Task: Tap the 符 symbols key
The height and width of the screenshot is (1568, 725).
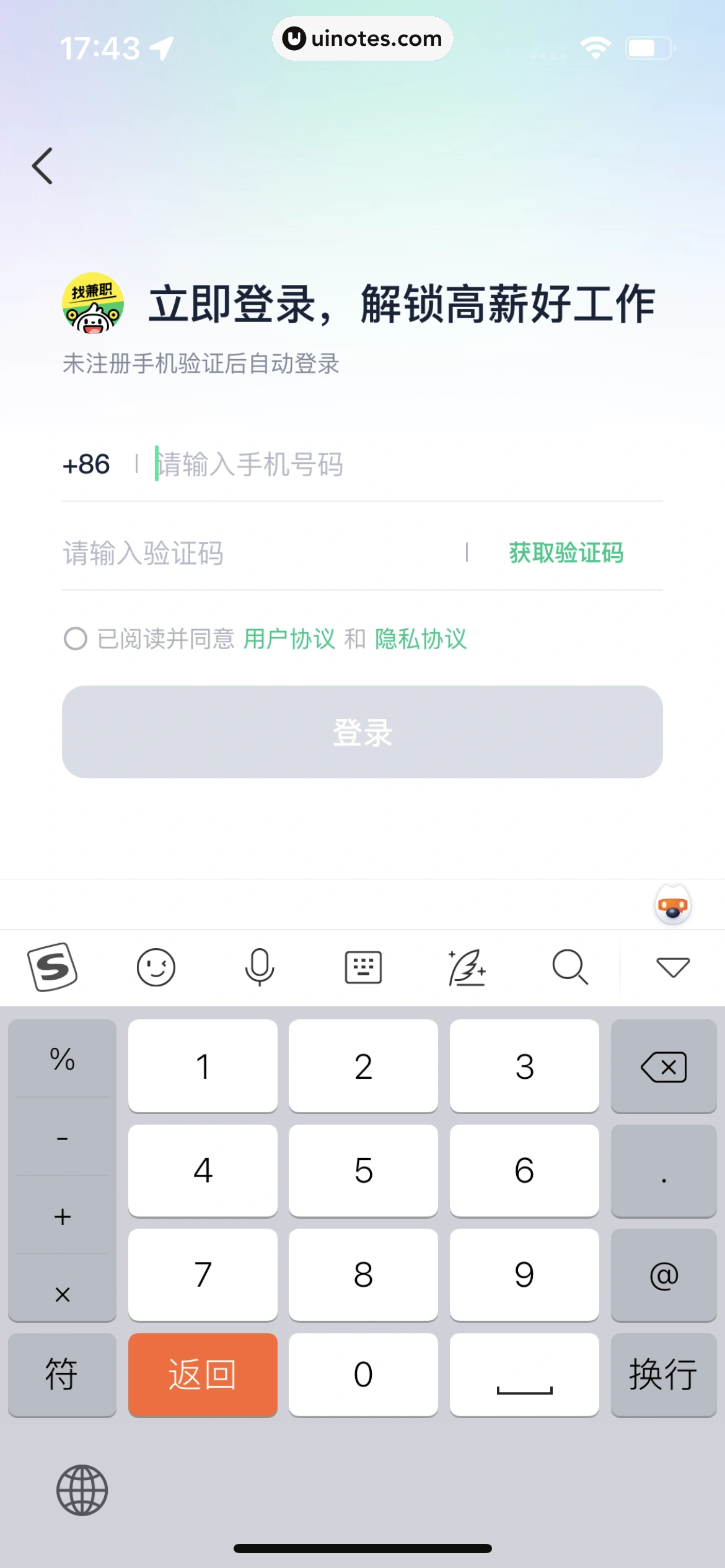Action: tap(62, 1375)
